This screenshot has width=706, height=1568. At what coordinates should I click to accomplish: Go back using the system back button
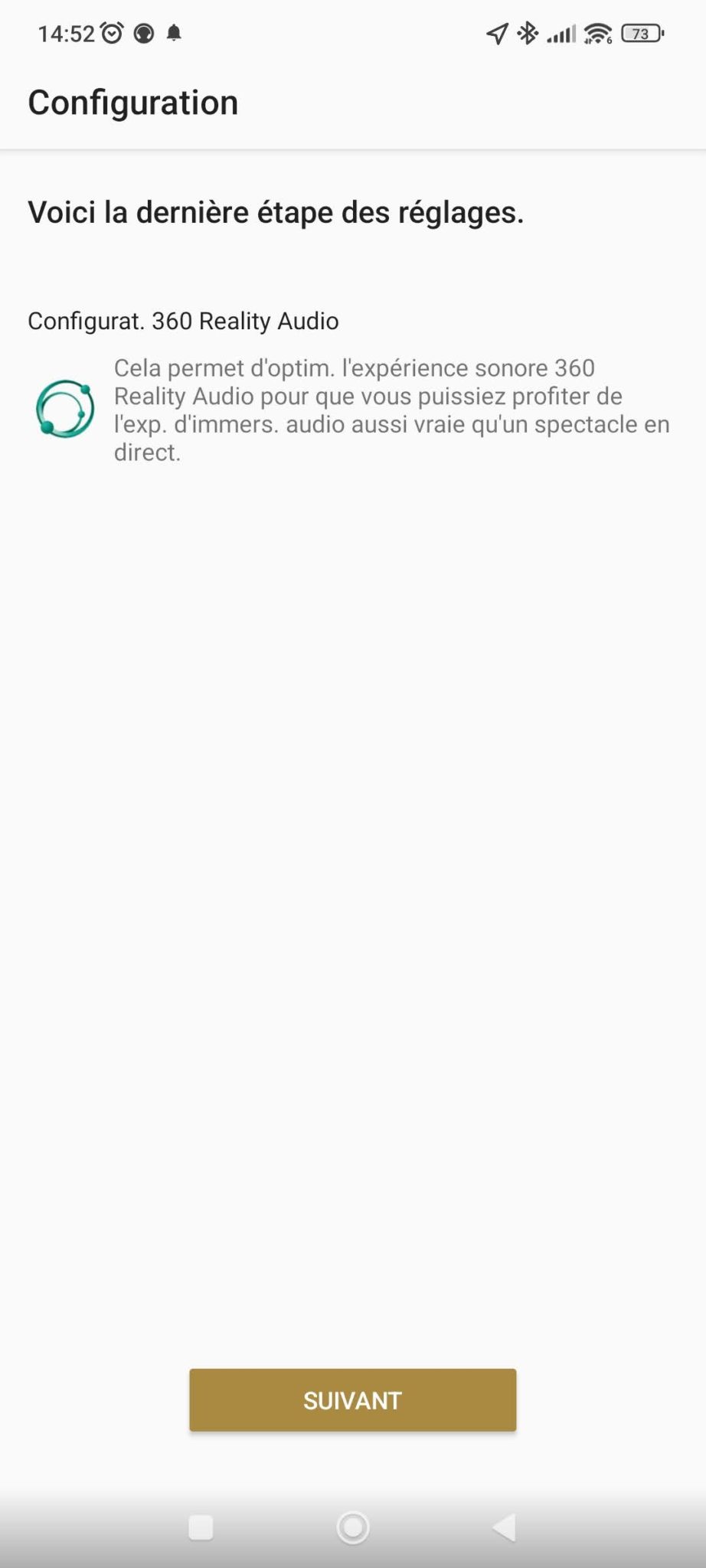point(505,1527)
